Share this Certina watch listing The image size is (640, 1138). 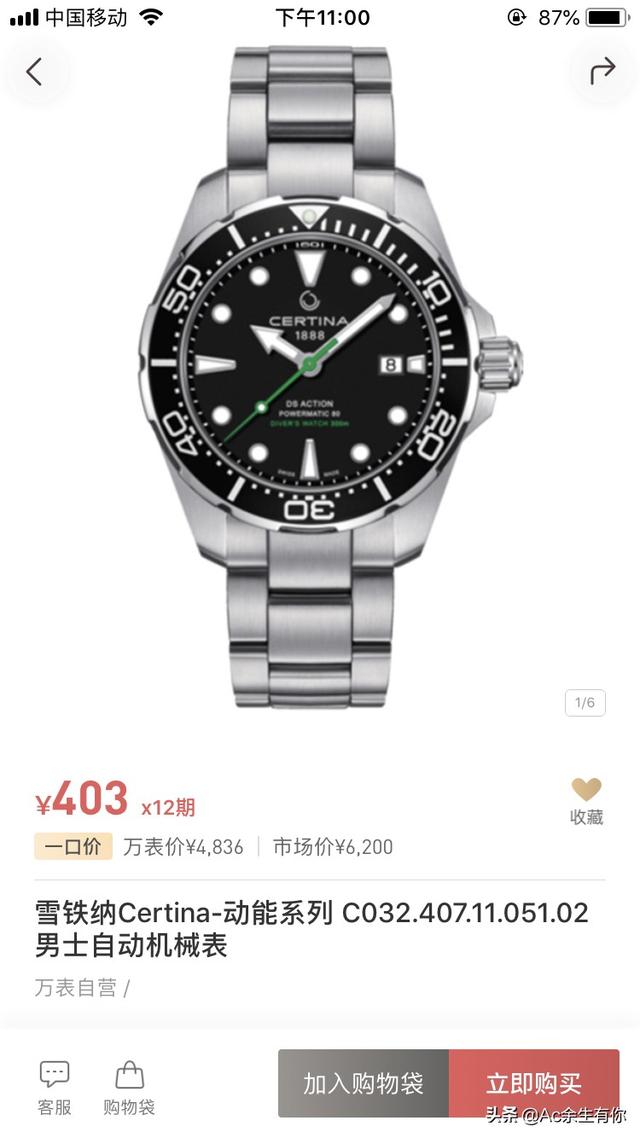tap(602, 72)
